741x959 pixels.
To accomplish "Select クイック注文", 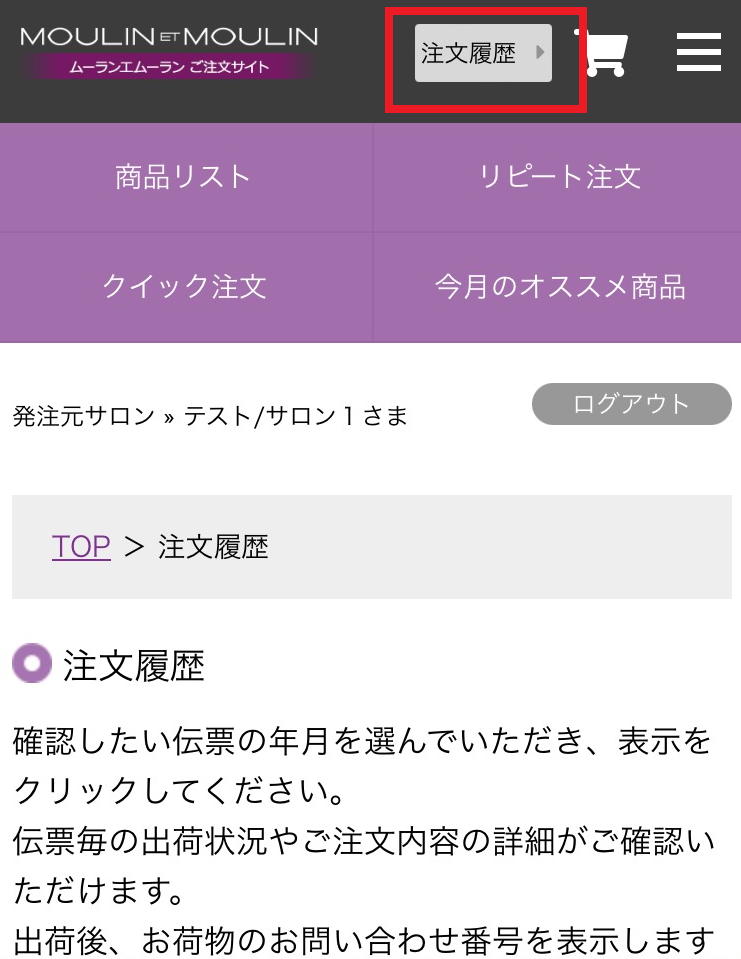I will [185, 288].
